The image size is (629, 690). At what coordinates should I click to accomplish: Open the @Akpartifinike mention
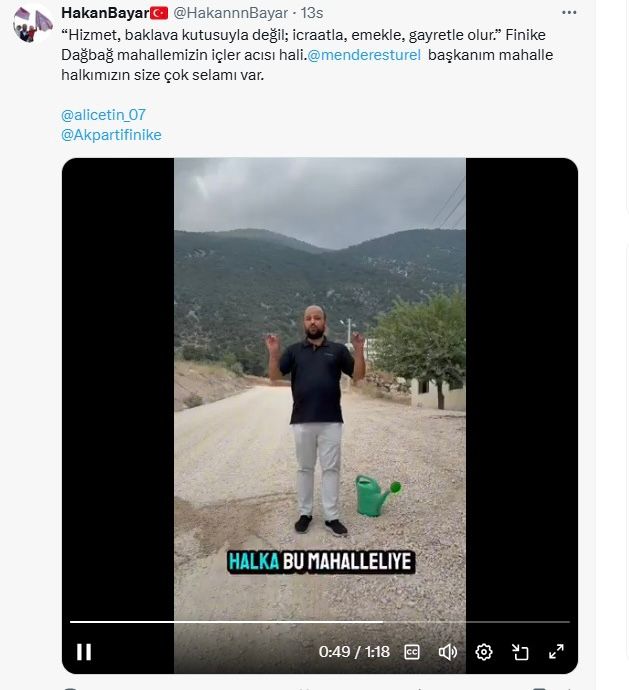[x=111, y=135]
